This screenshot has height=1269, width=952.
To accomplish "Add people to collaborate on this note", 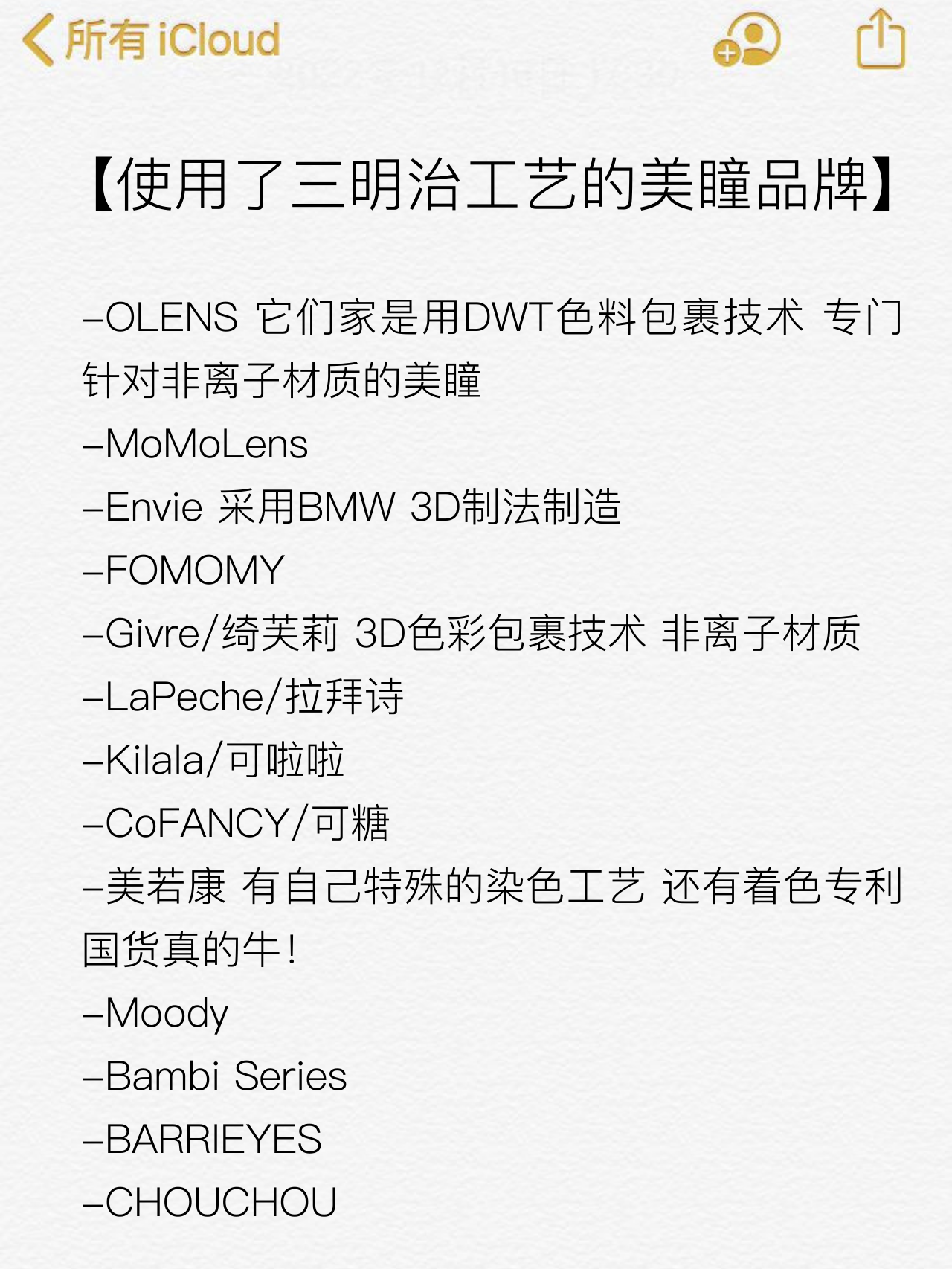I will tap(747, 40).
